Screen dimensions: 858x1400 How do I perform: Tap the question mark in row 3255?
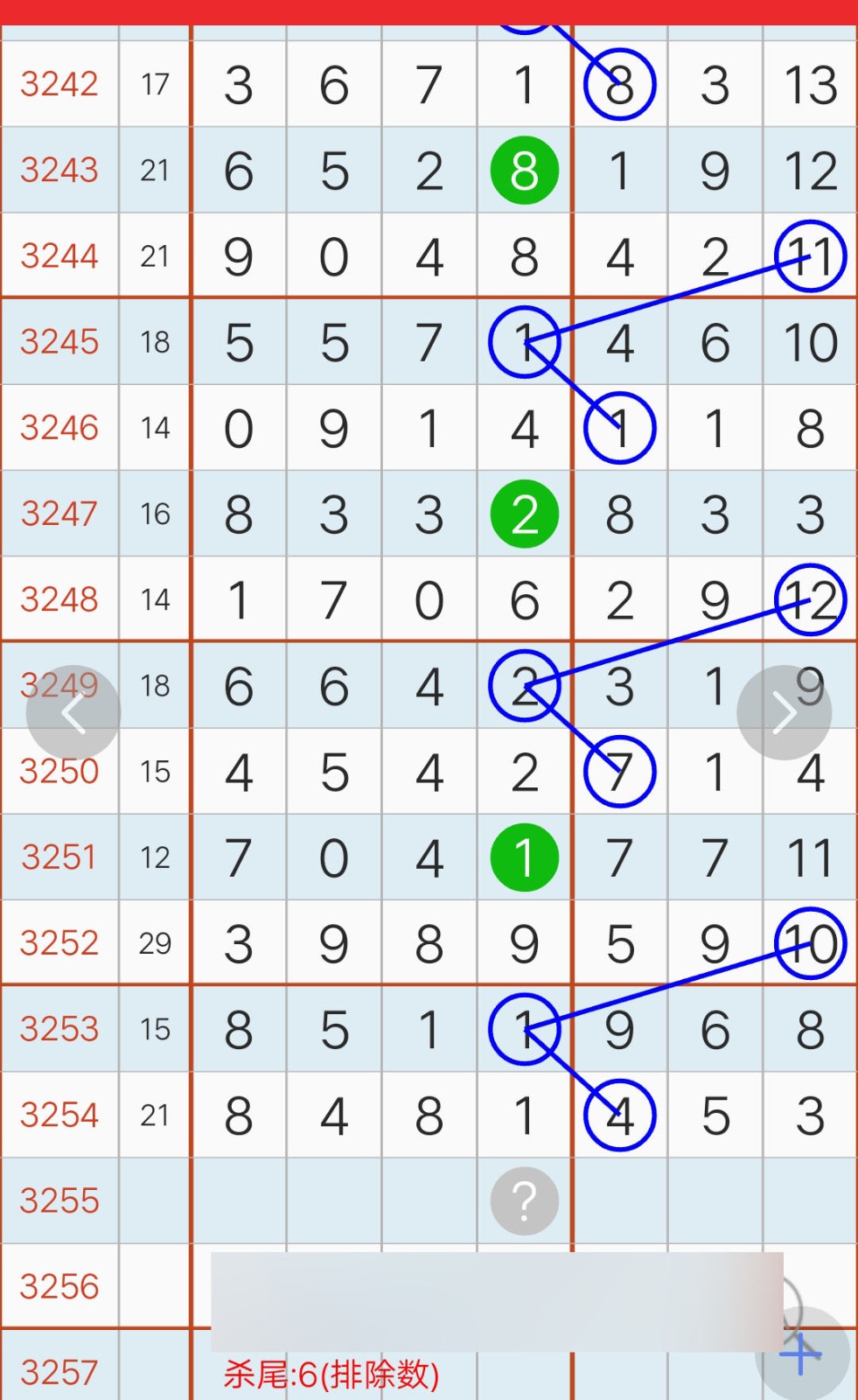(525, 1200)
